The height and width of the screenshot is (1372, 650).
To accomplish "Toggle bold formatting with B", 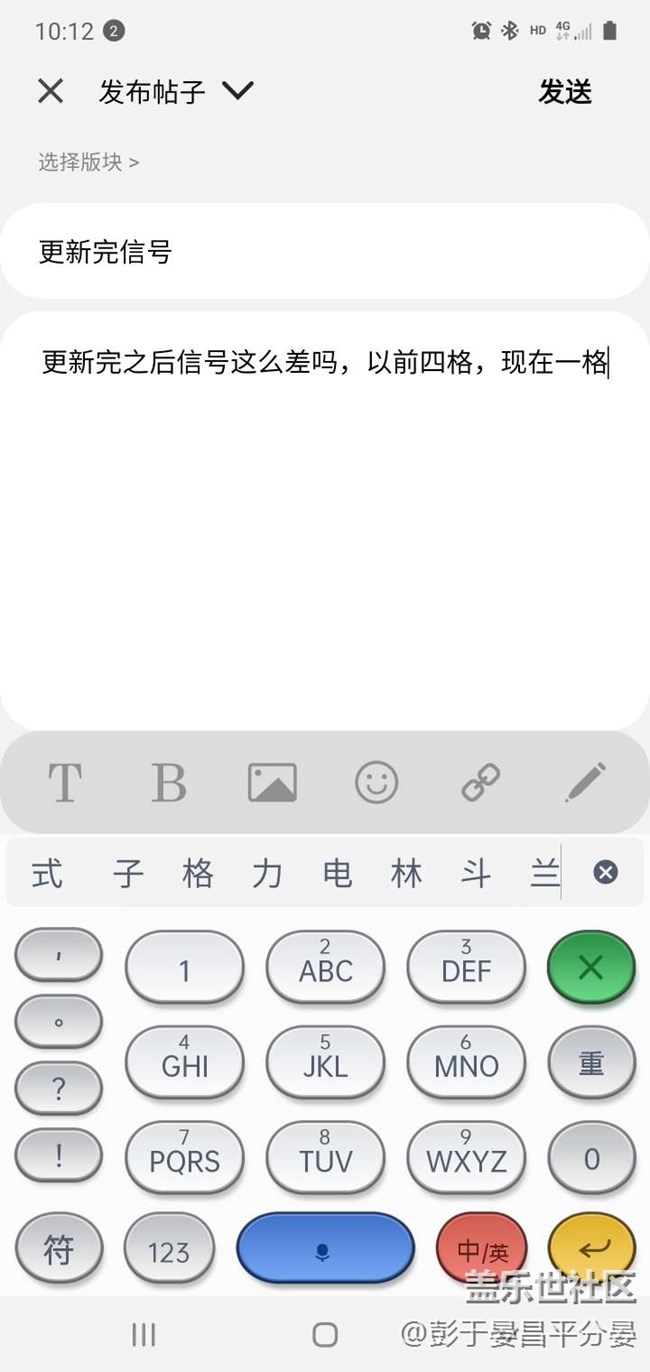I will coord(168,782).
